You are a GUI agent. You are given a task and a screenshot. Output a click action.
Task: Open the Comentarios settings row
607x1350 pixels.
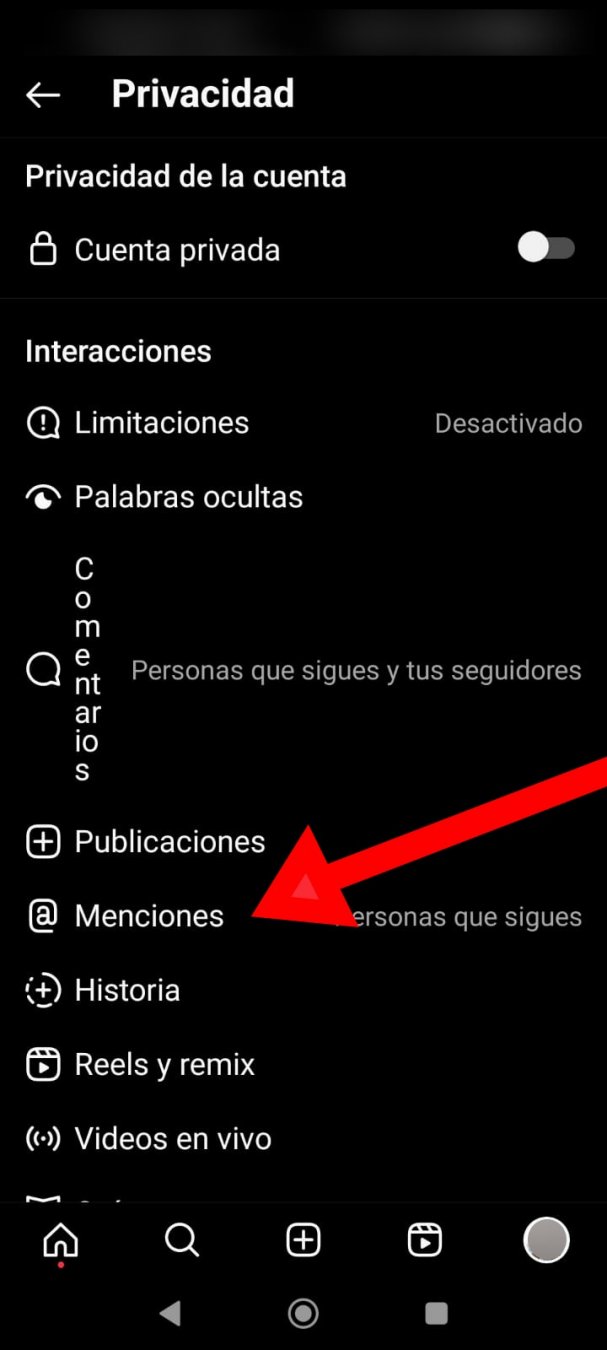click(x=303, y=670)
